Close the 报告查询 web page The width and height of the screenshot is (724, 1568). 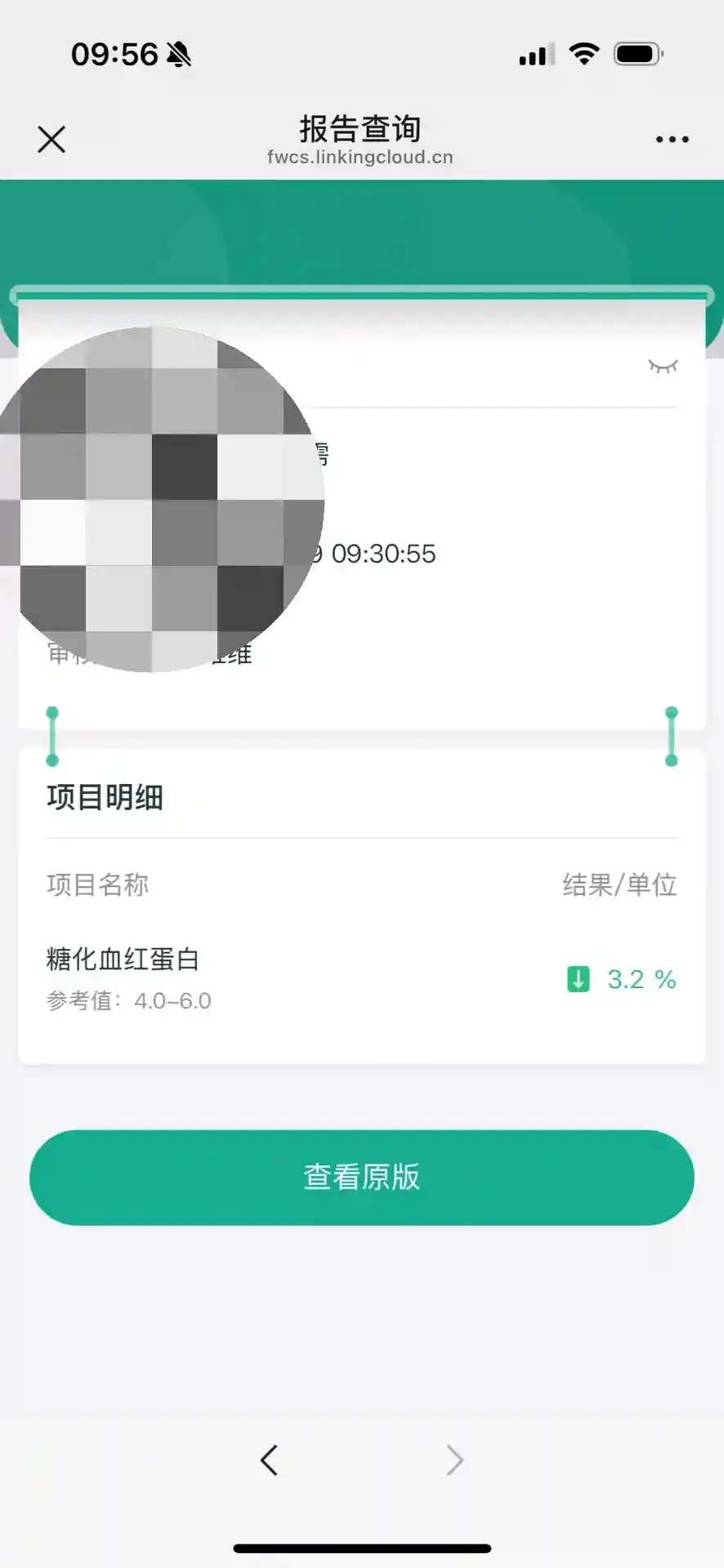click(x=51, y=140)
